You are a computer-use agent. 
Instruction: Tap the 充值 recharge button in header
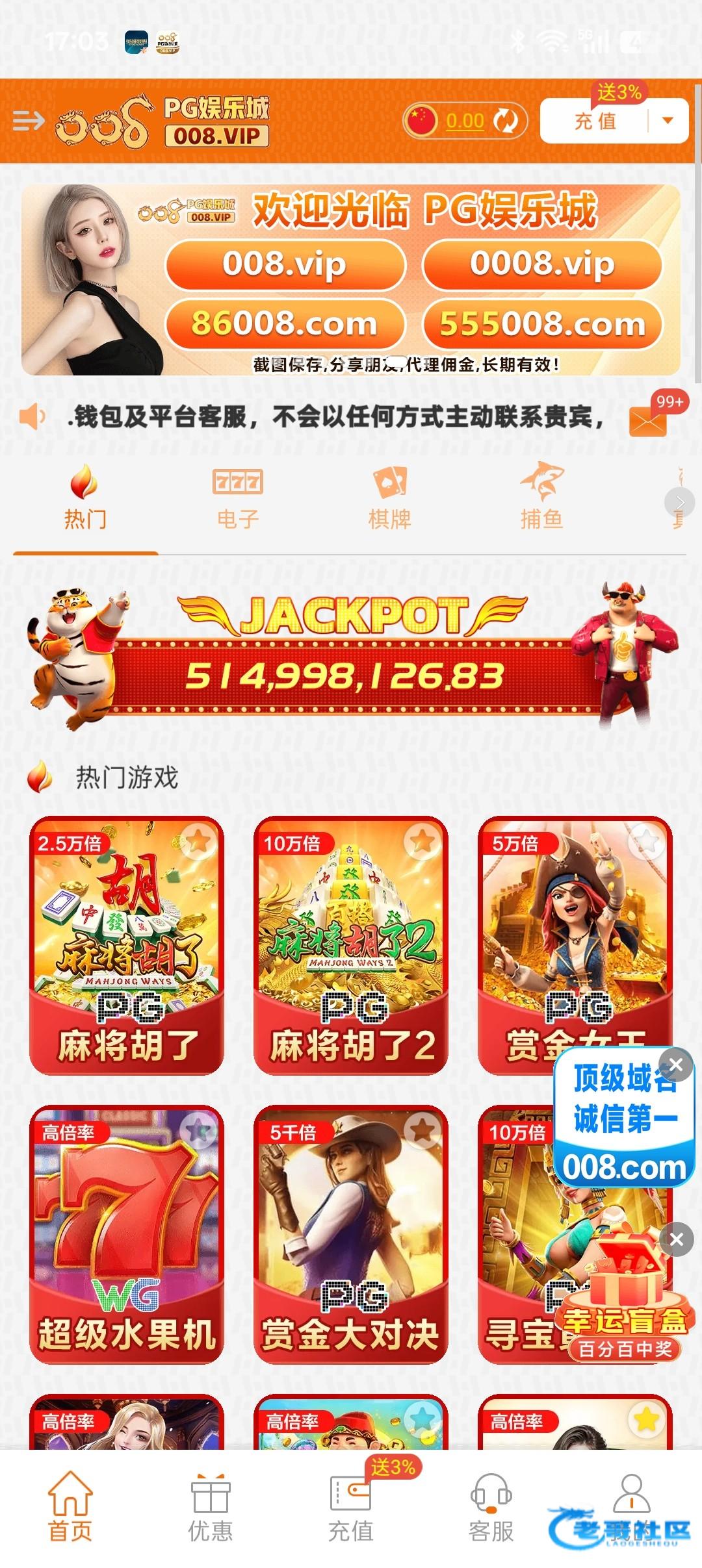click(595, 121)
